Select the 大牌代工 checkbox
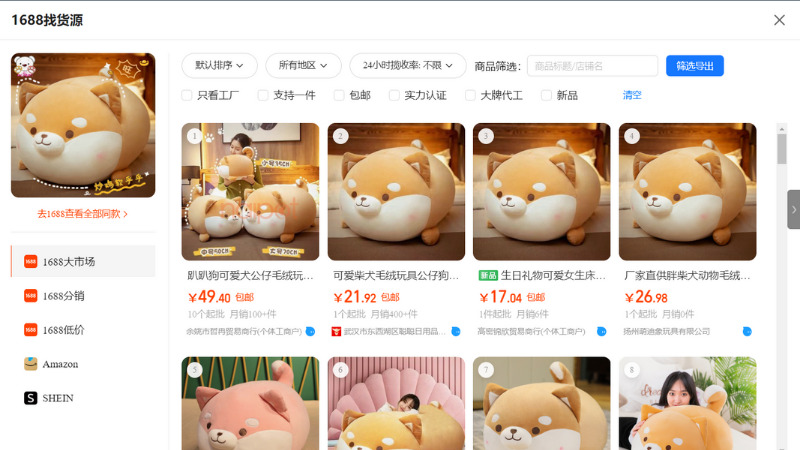 click(x=470, y=96)
